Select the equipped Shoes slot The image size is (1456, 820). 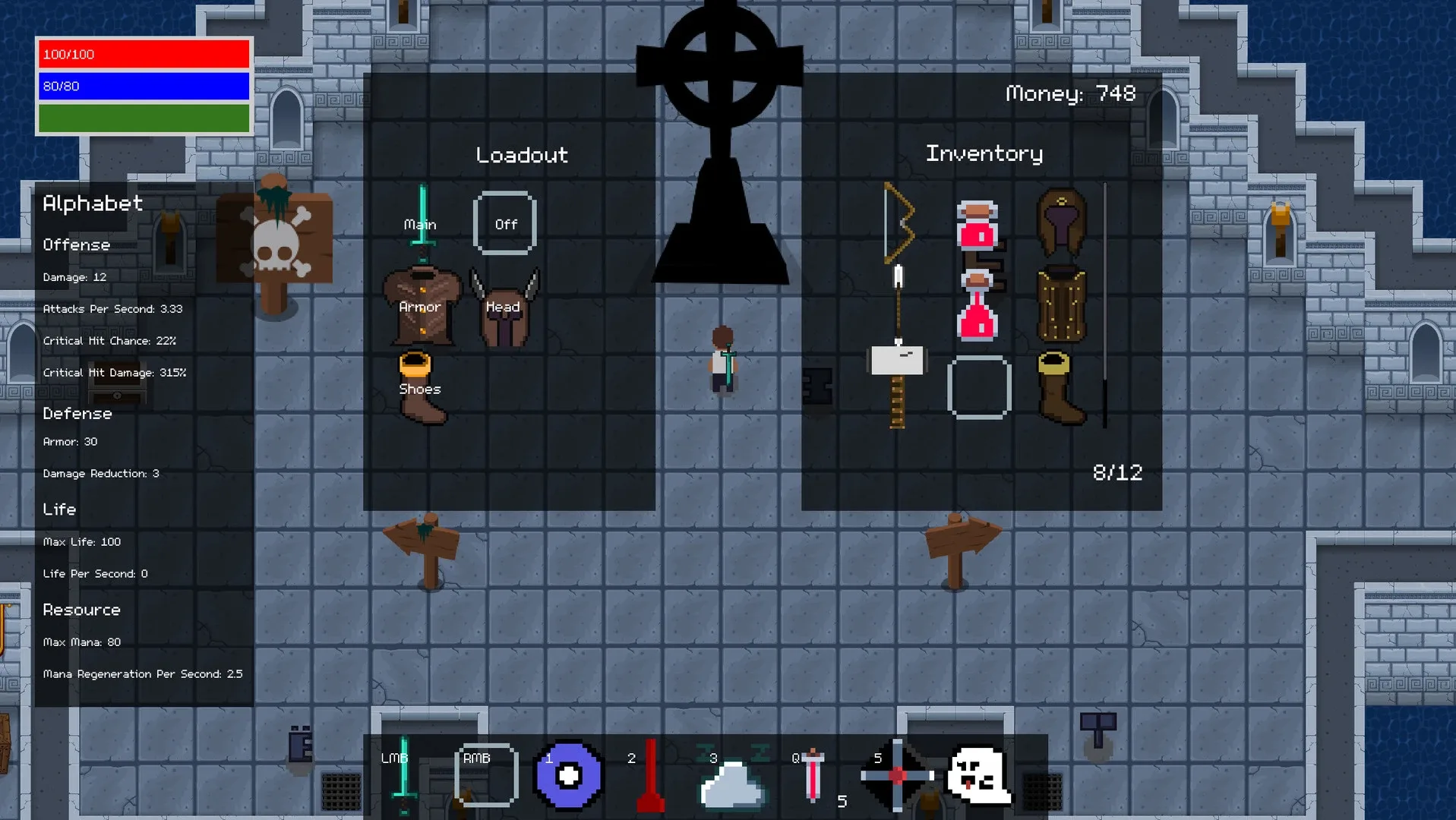coord(420,388)
